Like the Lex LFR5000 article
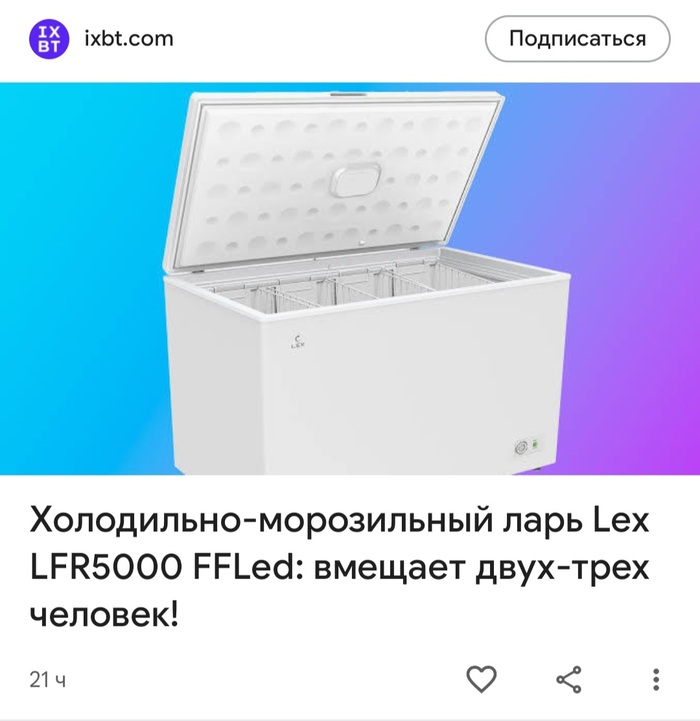This screenshot has width=700, height=721. coord(482,680)
